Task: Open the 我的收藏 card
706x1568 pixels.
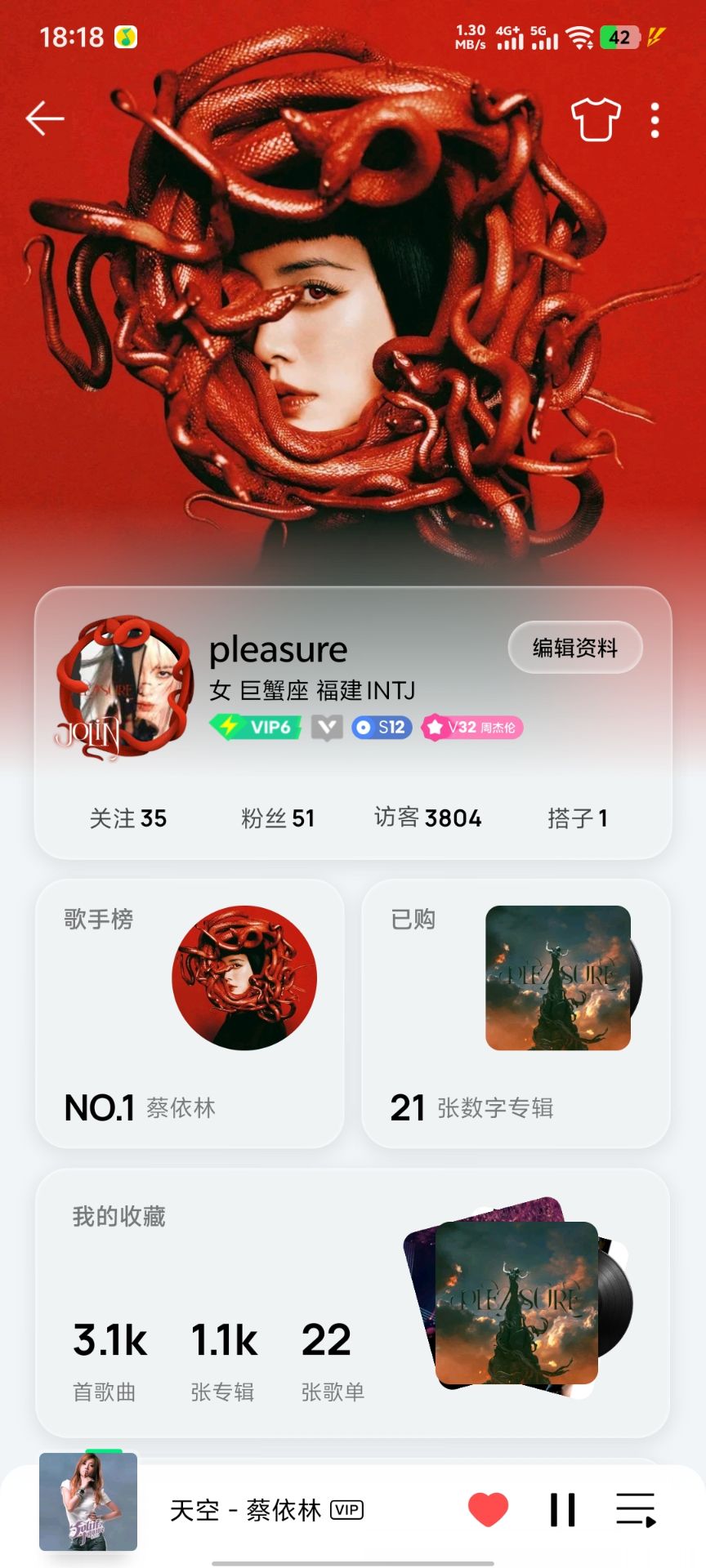Action: pos(352,1303)
